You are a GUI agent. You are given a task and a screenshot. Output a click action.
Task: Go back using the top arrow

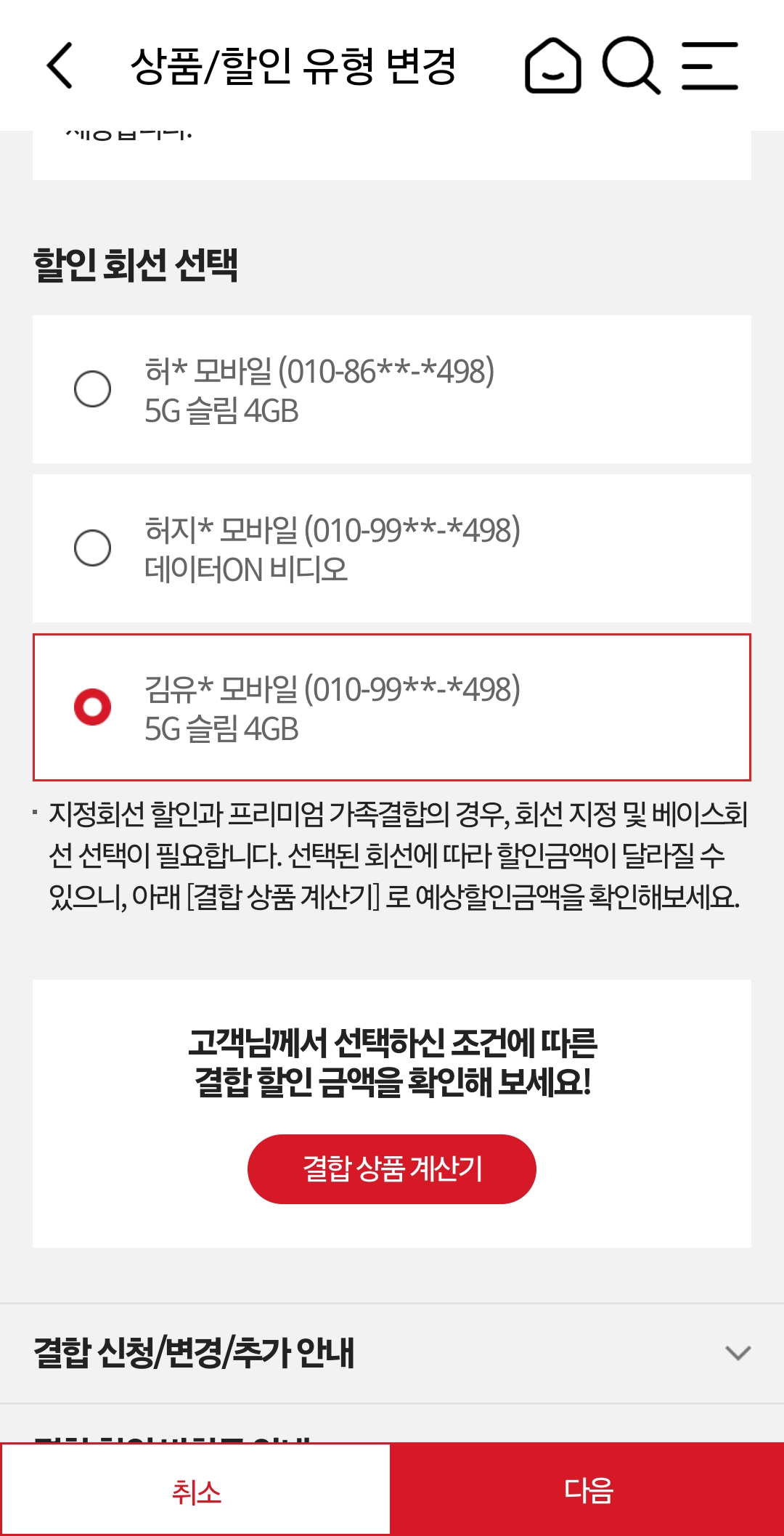[60, 65]
